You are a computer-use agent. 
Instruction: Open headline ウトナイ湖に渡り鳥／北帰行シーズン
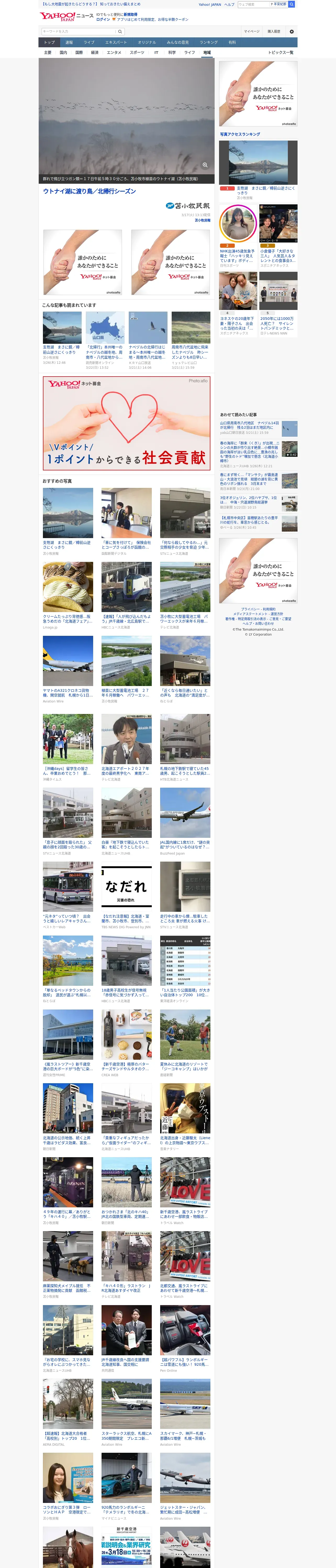(89, 191)
